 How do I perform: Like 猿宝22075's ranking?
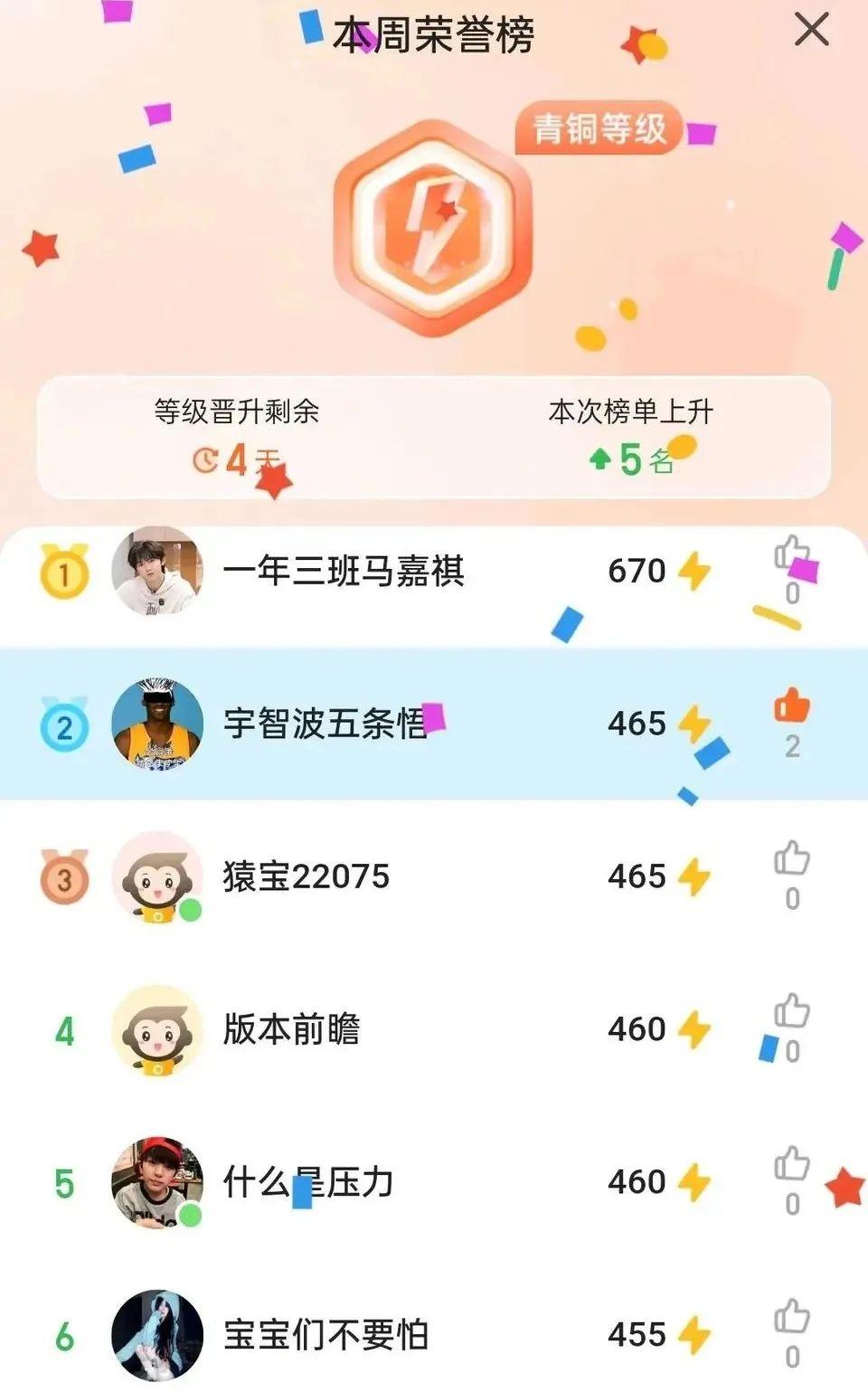click(x=791, y=859)
